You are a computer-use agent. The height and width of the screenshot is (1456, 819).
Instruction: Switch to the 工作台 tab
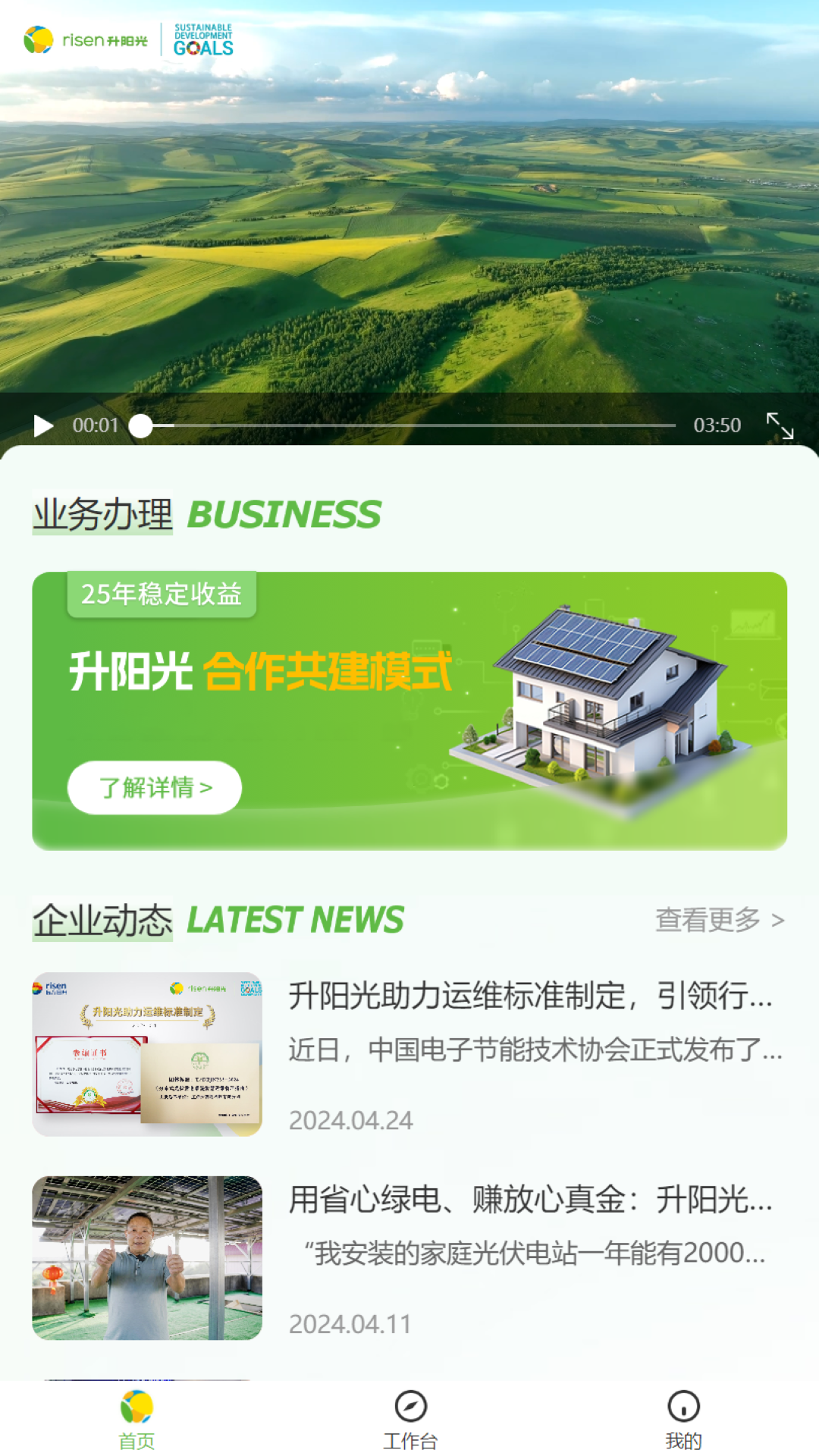click(x=410, y=1420)
